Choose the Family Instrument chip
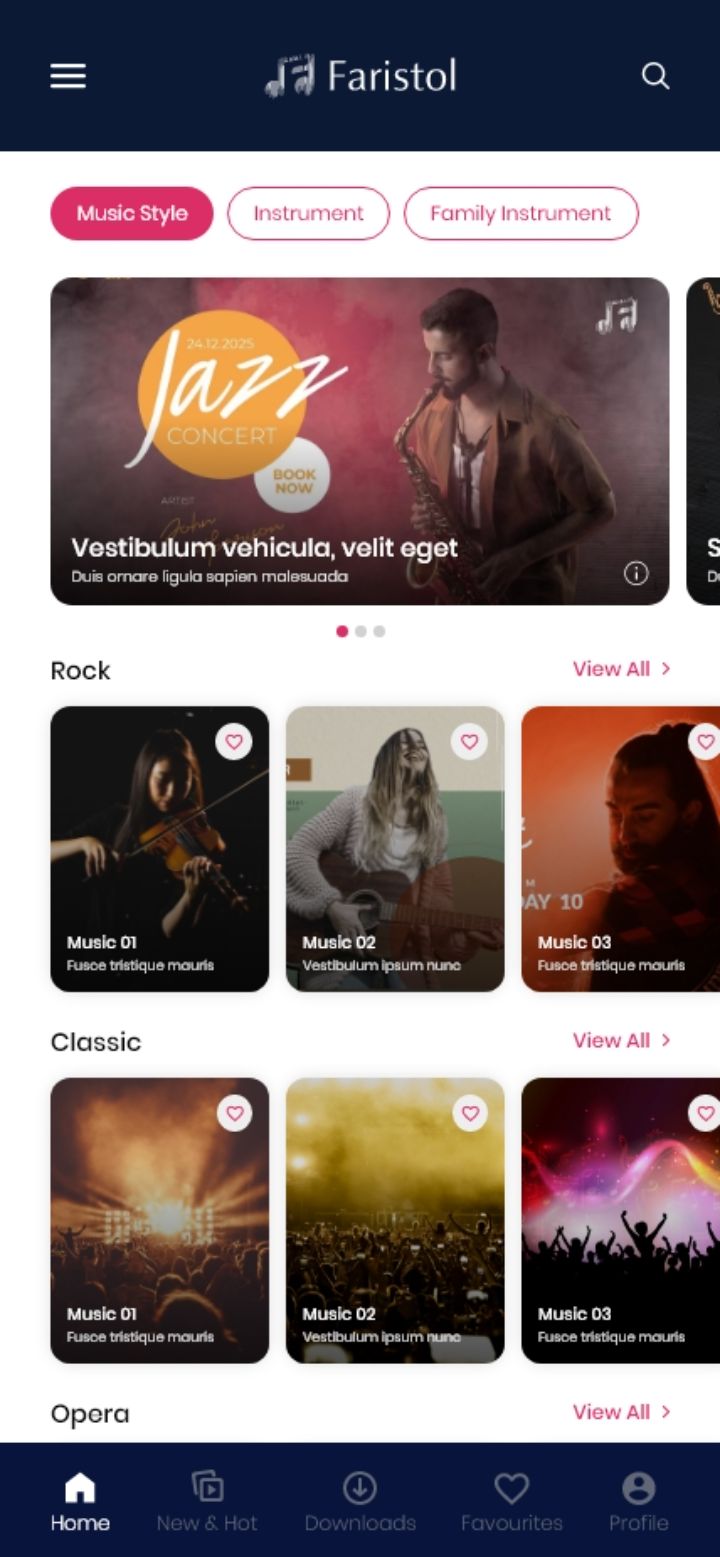The image size is (720, 1557). coord(520,213)
